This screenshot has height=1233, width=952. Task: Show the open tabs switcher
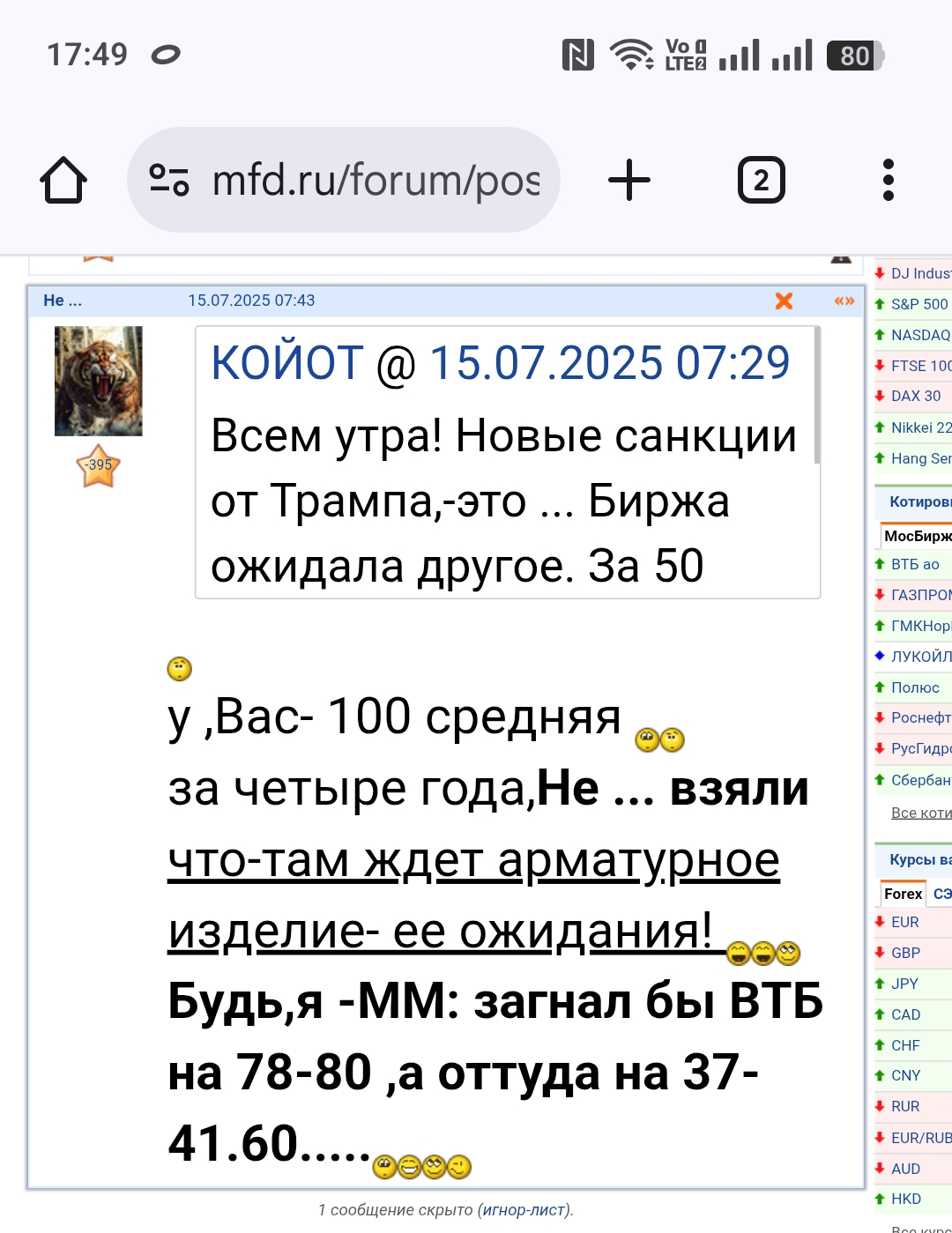[761, 181]
